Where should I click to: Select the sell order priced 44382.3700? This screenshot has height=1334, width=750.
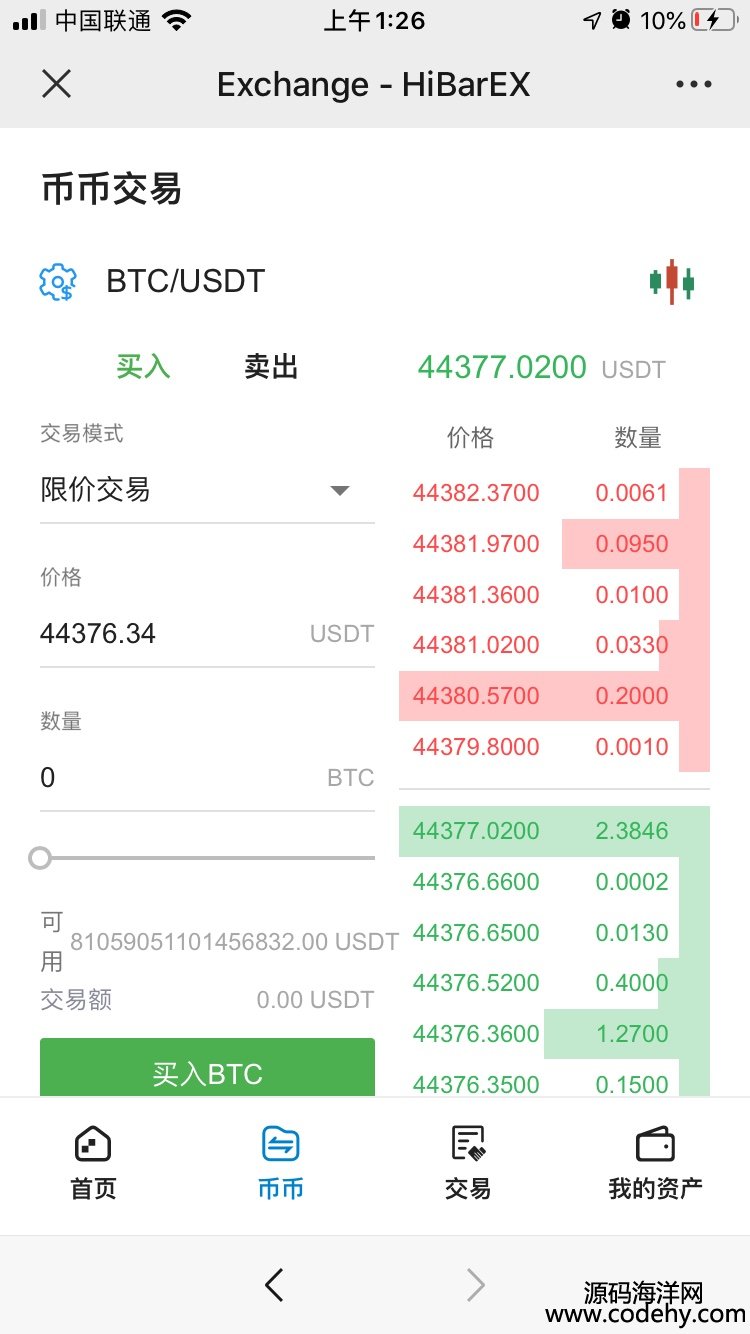[554, 493]
